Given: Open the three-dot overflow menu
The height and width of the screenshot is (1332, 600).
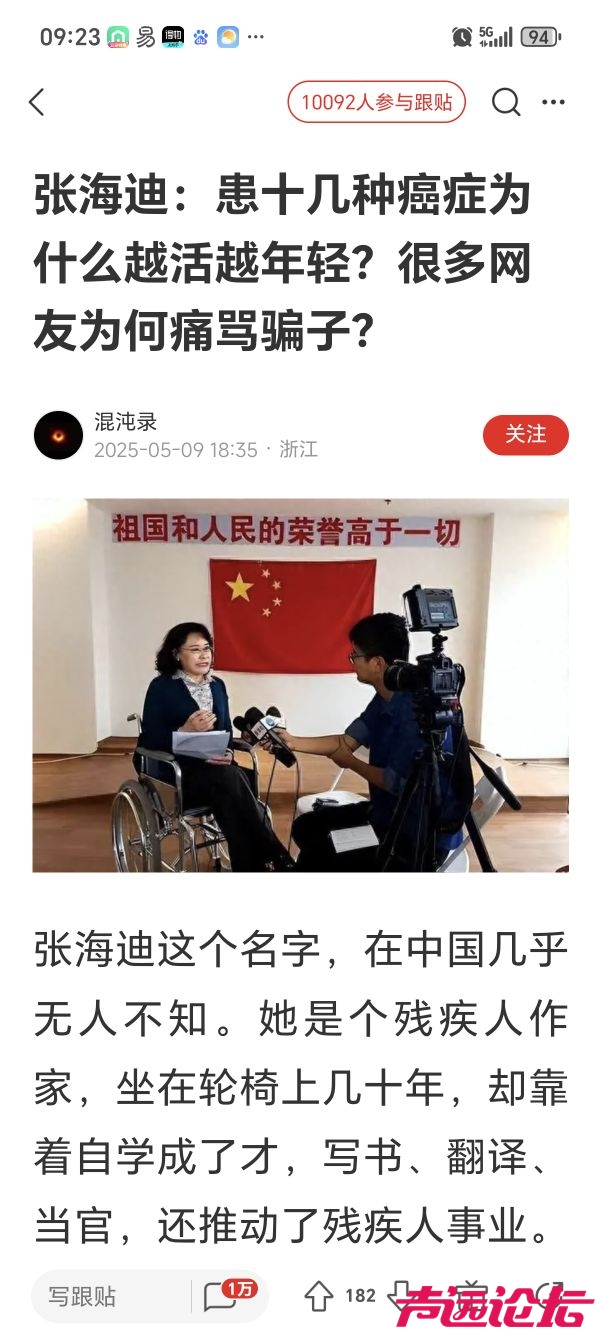Looking at the screenshot, I should (x=554, y=102).
